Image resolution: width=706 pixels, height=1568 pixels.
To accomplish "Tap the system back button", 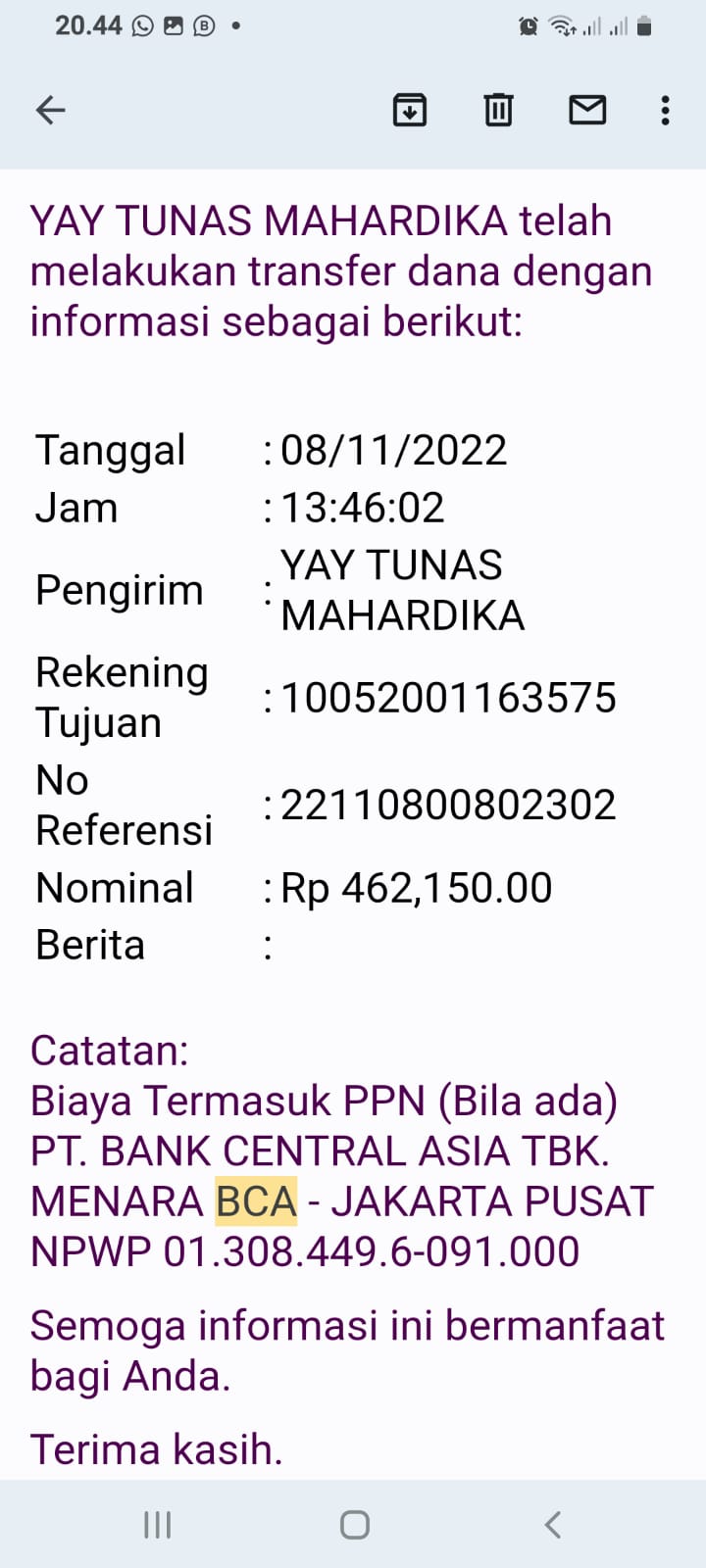I will point(552,1524).
